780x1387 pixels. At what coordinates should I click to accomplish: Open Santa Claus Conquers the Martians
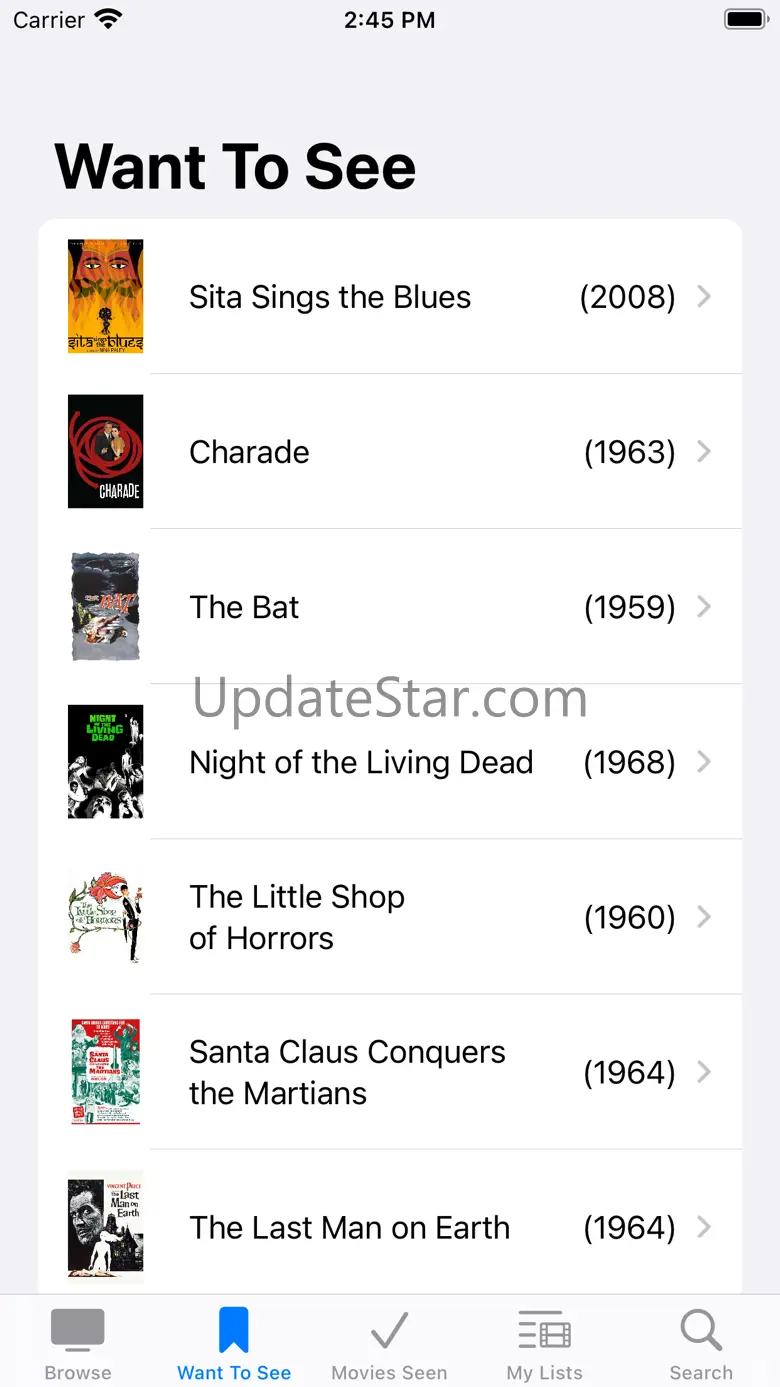[x=390, y=1072]
